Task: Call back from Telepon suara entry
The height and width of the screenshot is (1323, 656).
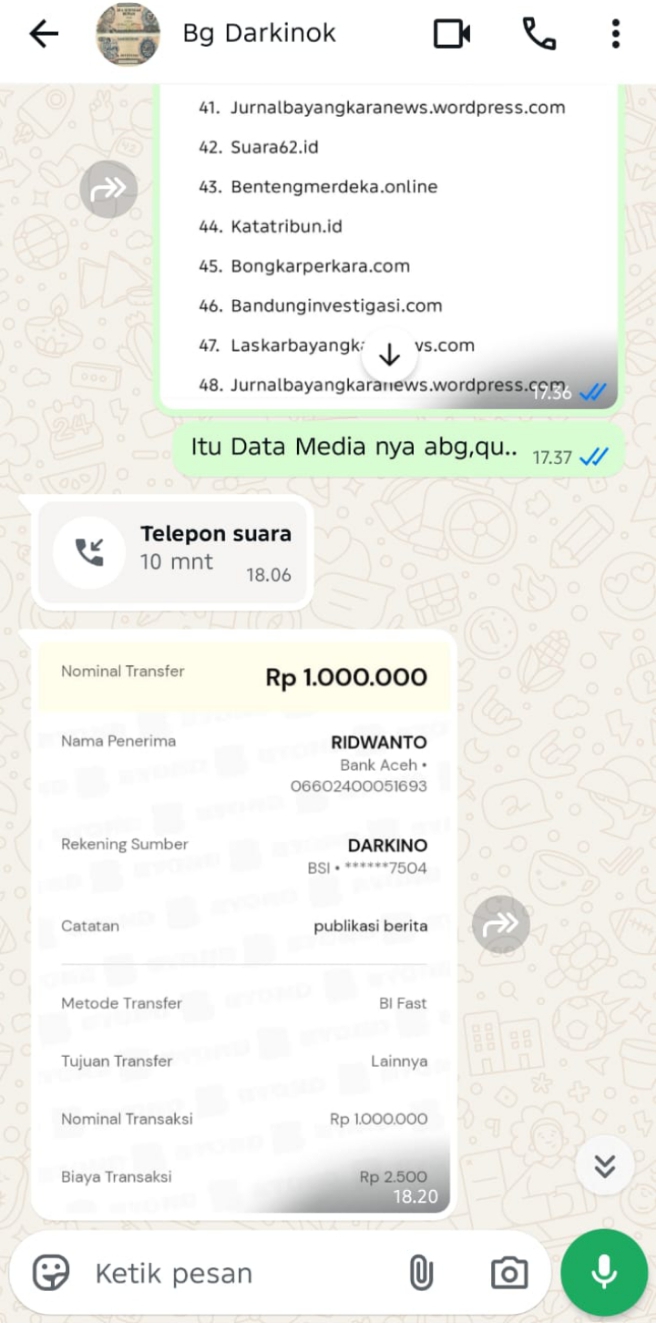Action: [x=90, y=552]
